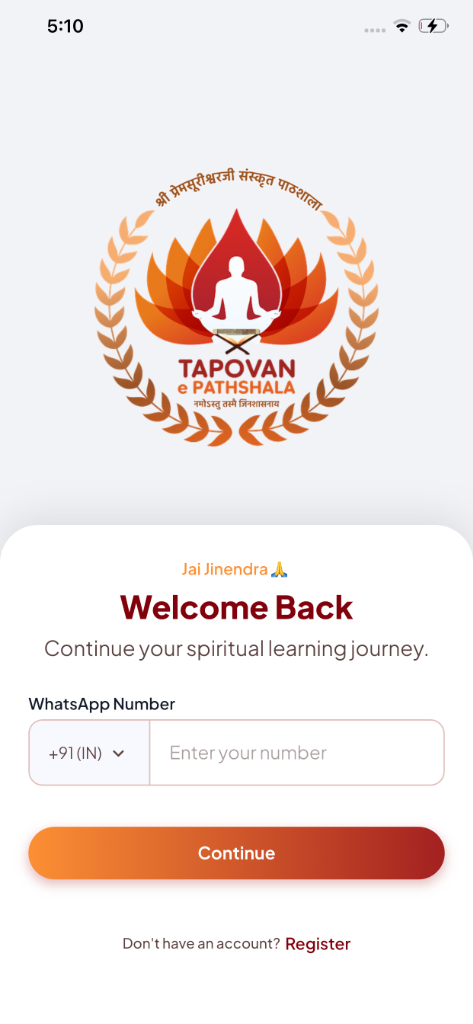Focus the WhatsApp number input field
The image size is (473, 1024).
297,753
